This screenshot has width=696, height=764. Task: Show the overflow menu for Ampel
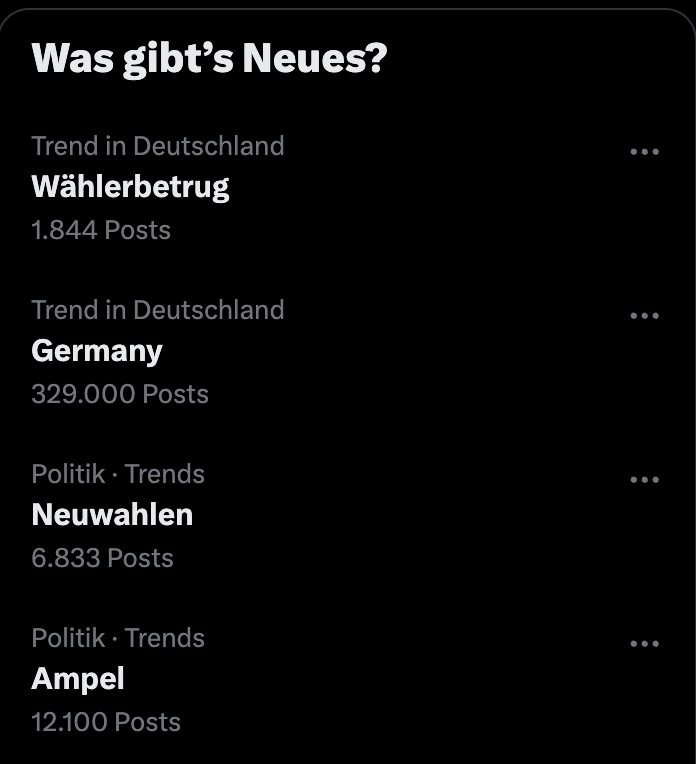[645, 644]
